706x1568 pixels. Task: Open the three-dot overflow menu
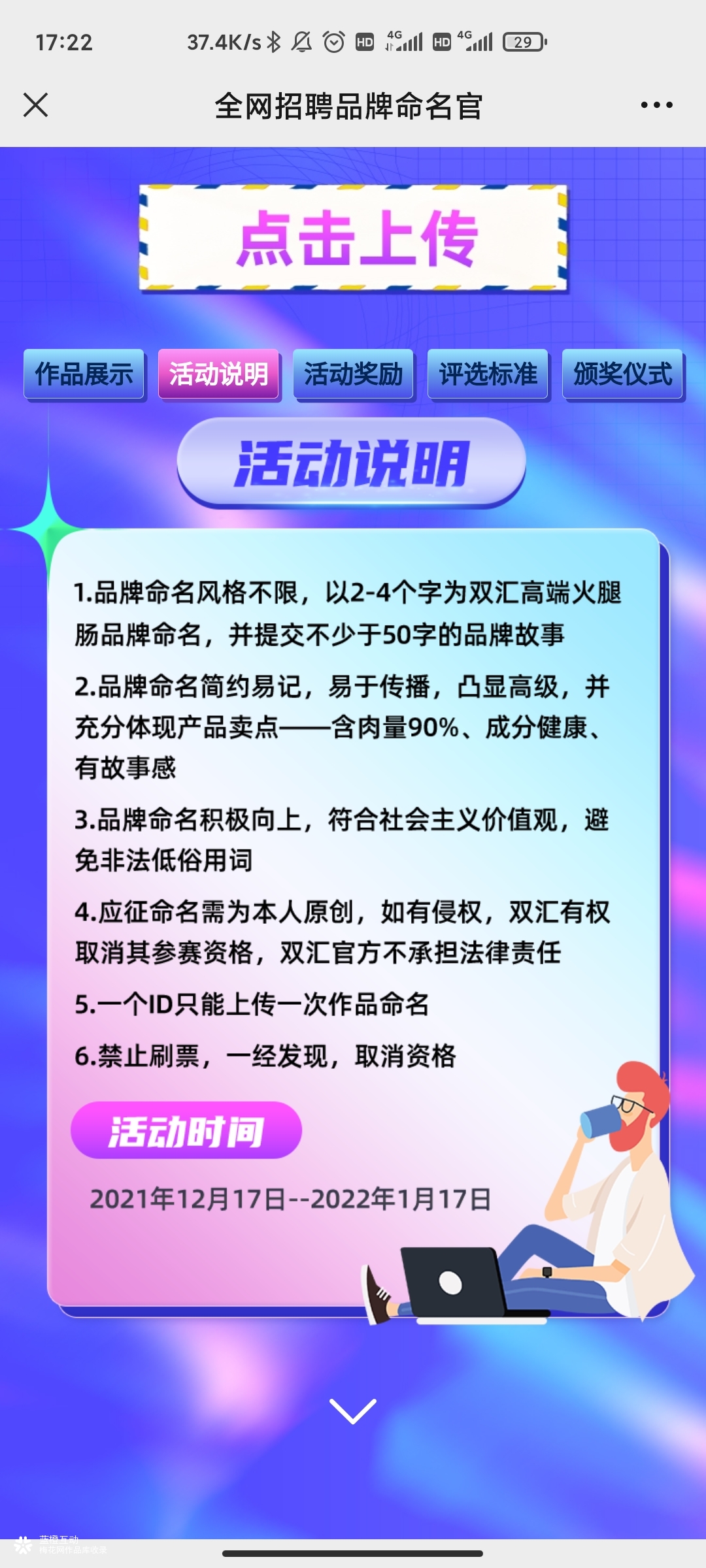click(656, 105)
